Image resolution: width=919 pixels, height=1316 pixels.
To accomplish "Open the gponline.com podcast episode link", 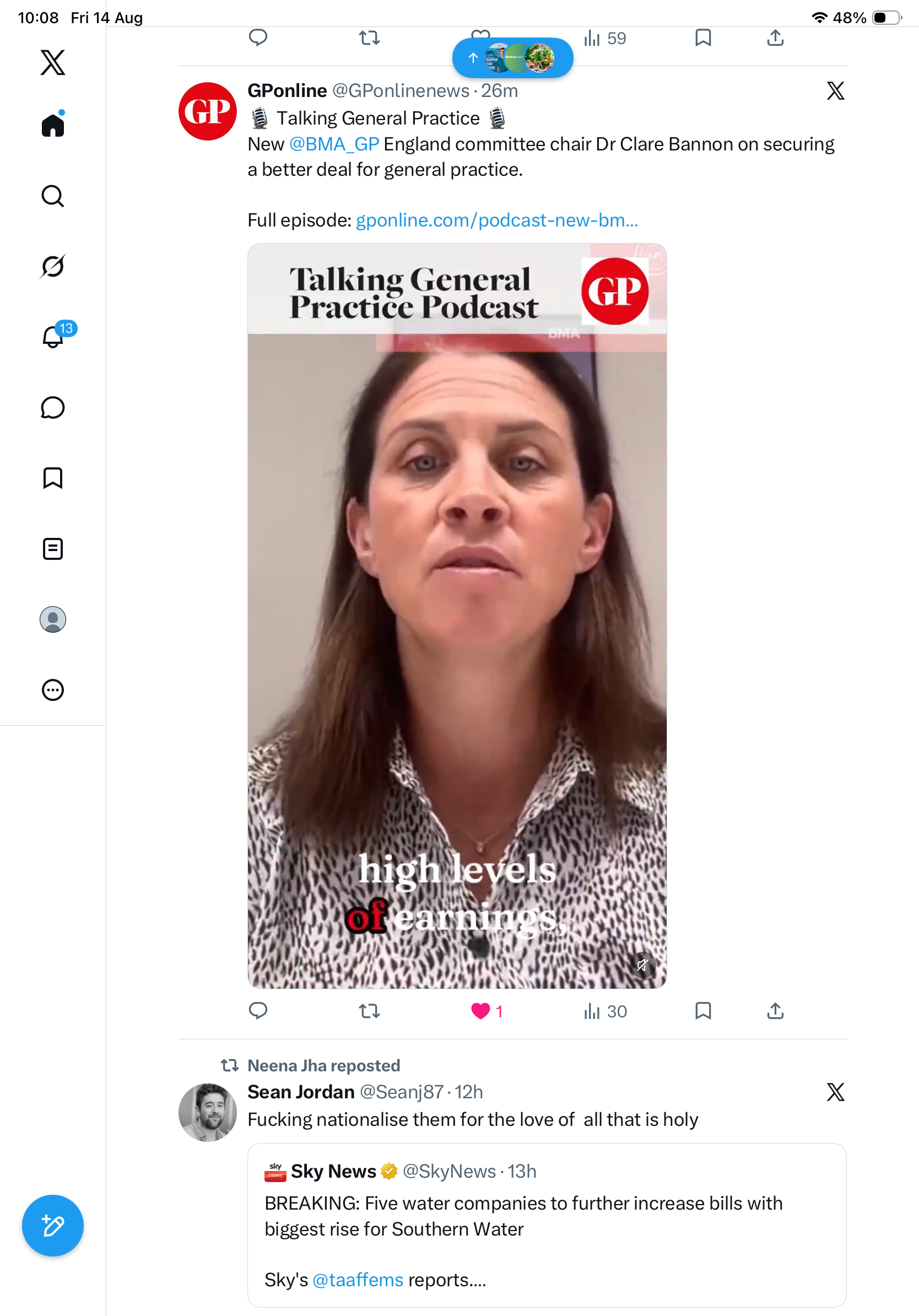I will click(497, 220).
